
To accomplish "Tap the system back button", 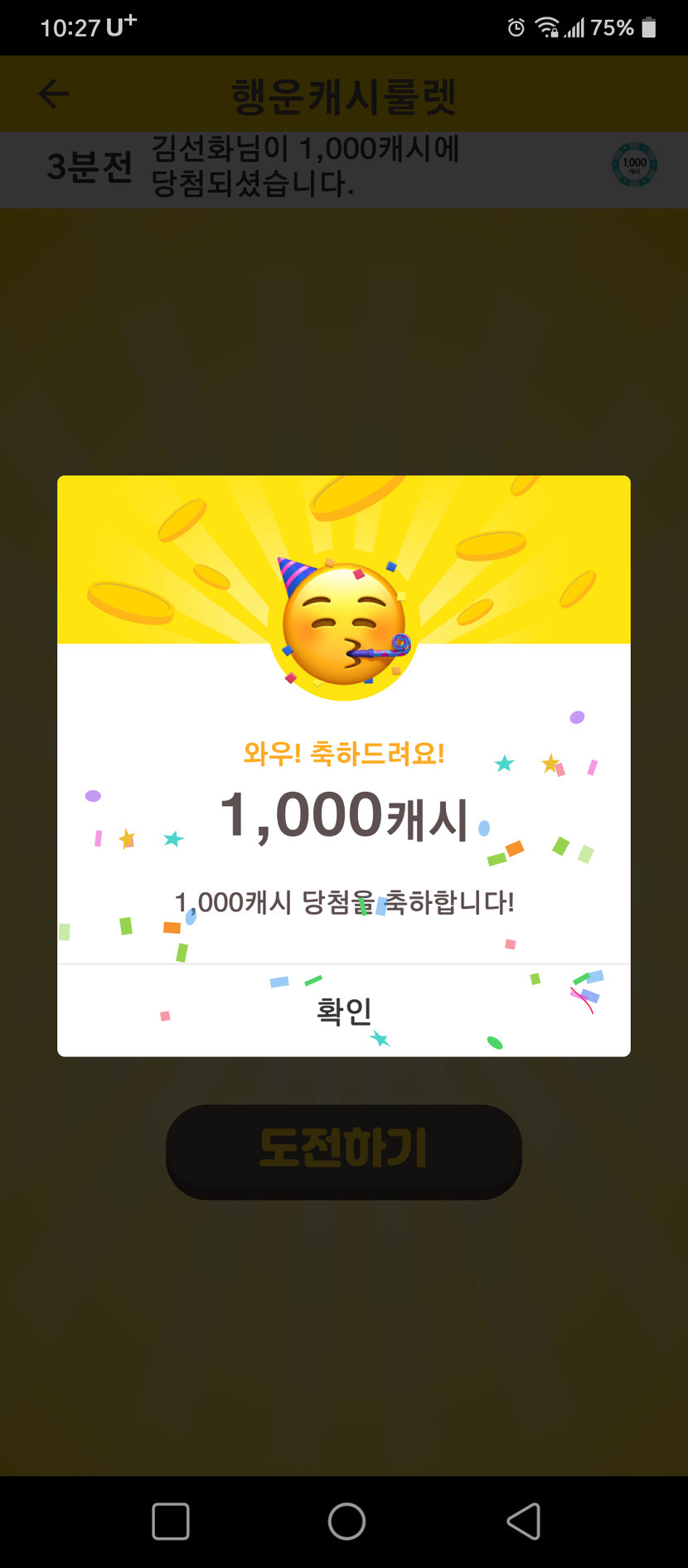I will 524,1521.
